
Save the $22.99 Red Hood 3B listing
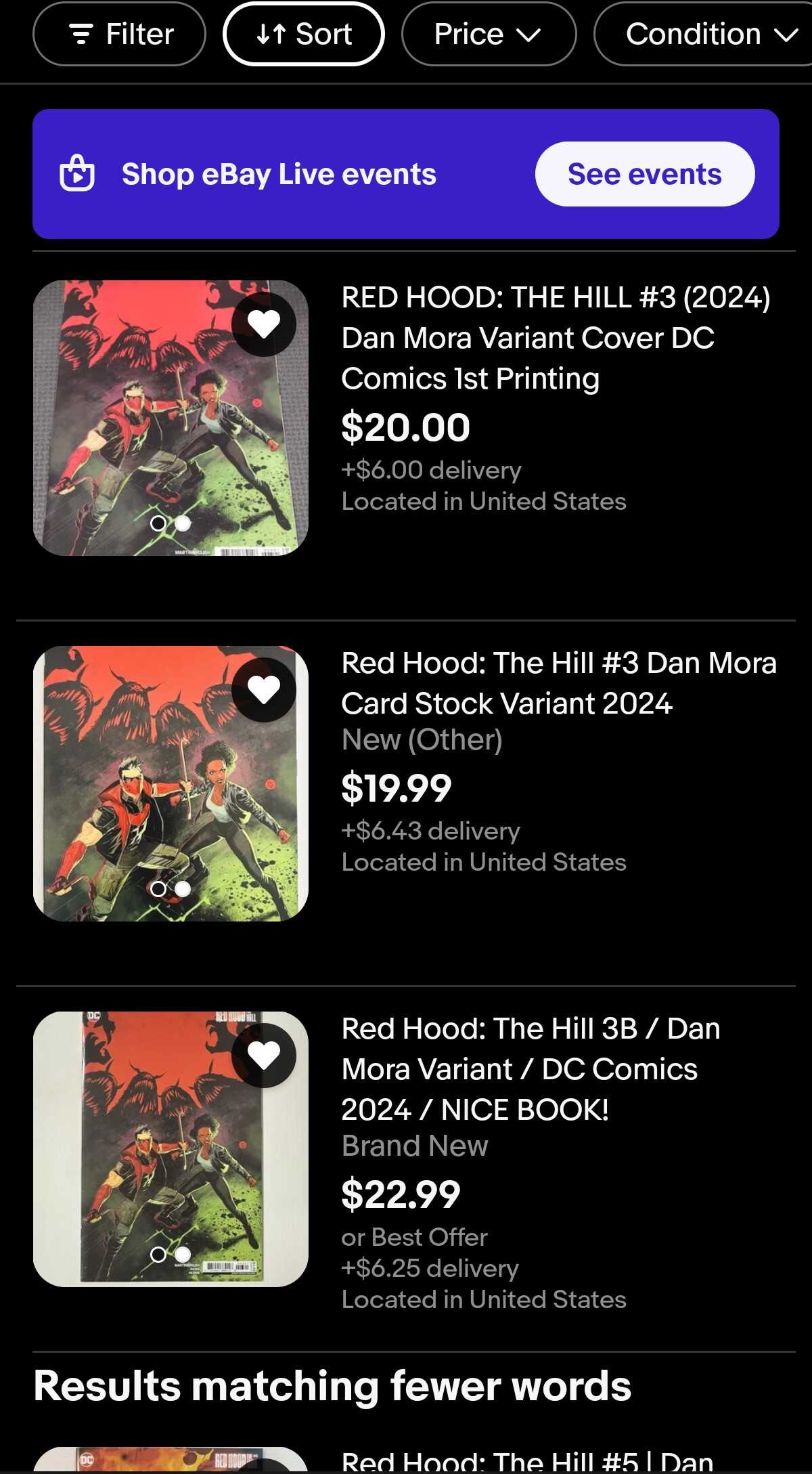pos(264,1056)
